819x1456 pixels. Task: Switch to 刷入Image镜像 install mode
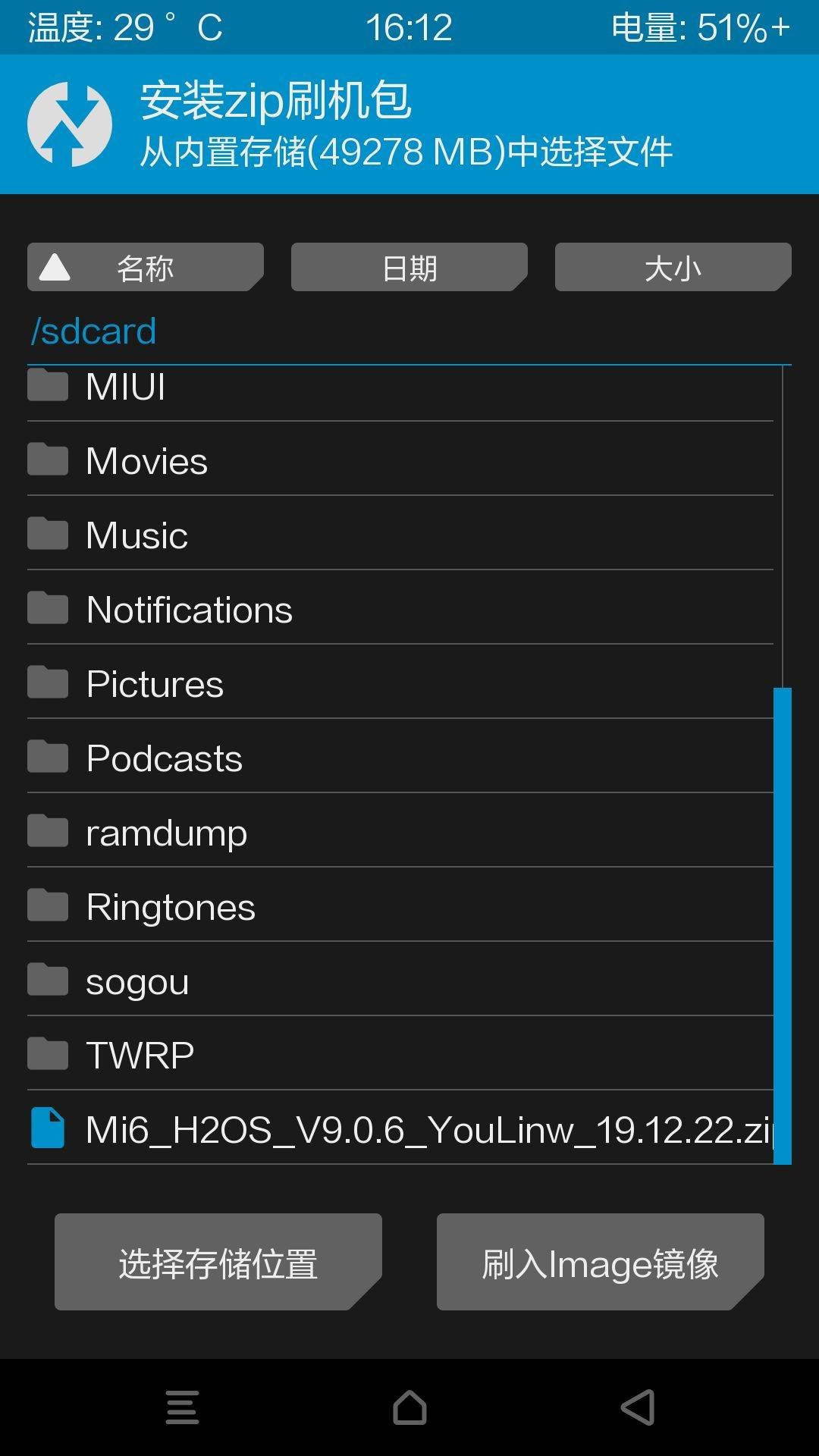[601, 1263]
